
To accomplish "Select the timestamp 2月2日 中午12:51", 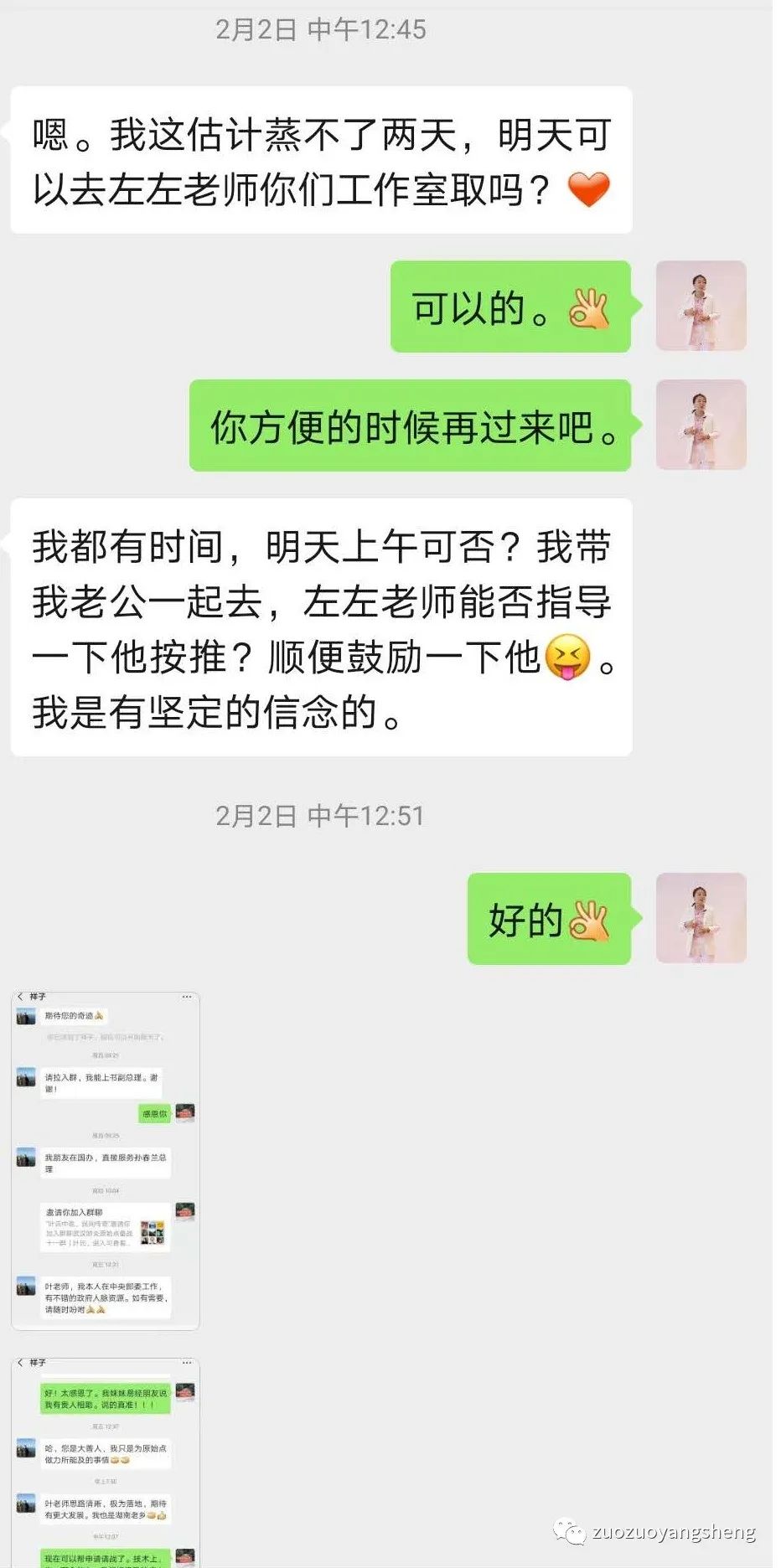I will [x=322, y=815].
